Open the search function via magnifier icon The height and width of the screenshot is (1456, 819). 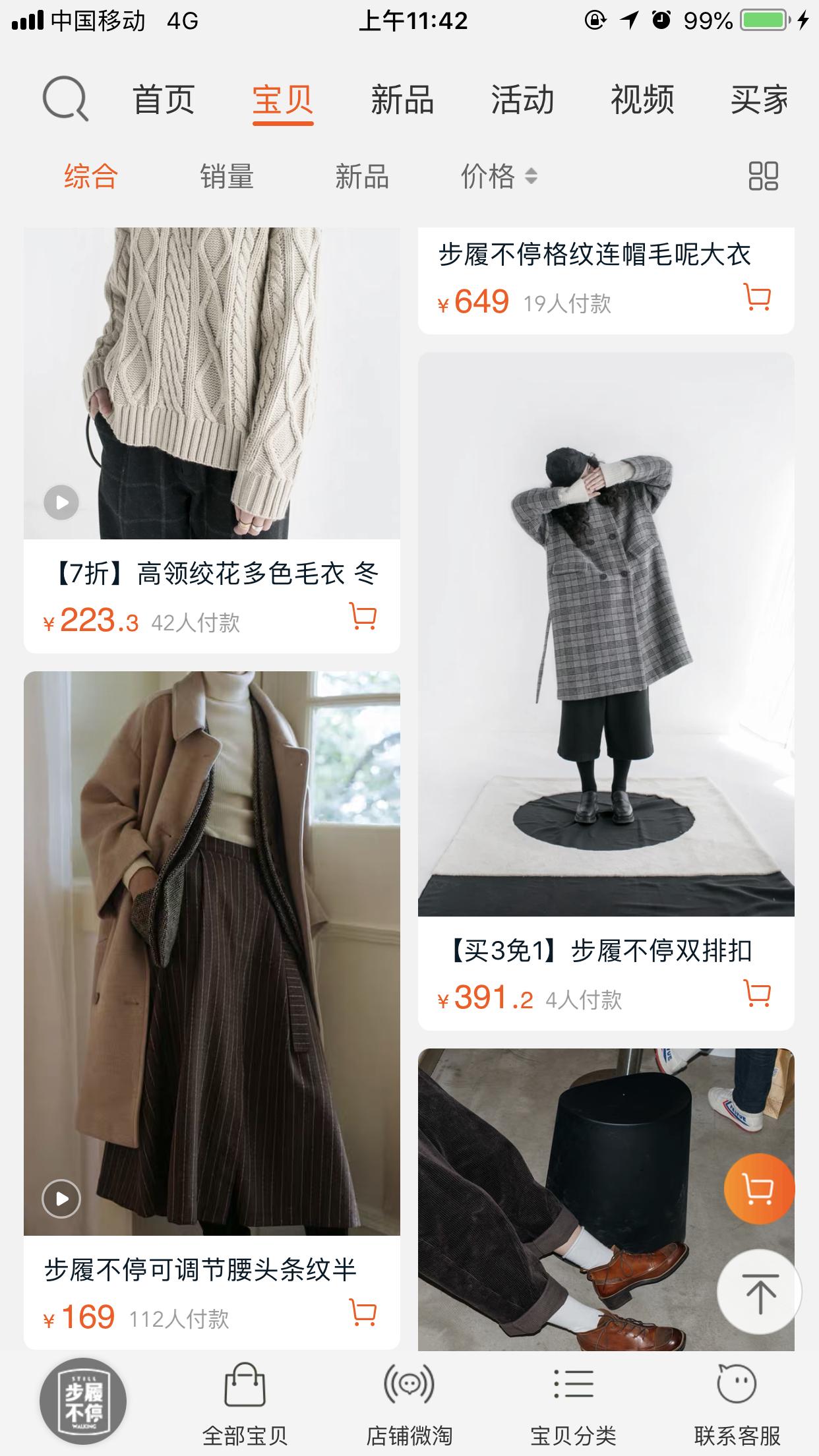tap(66, 100)
